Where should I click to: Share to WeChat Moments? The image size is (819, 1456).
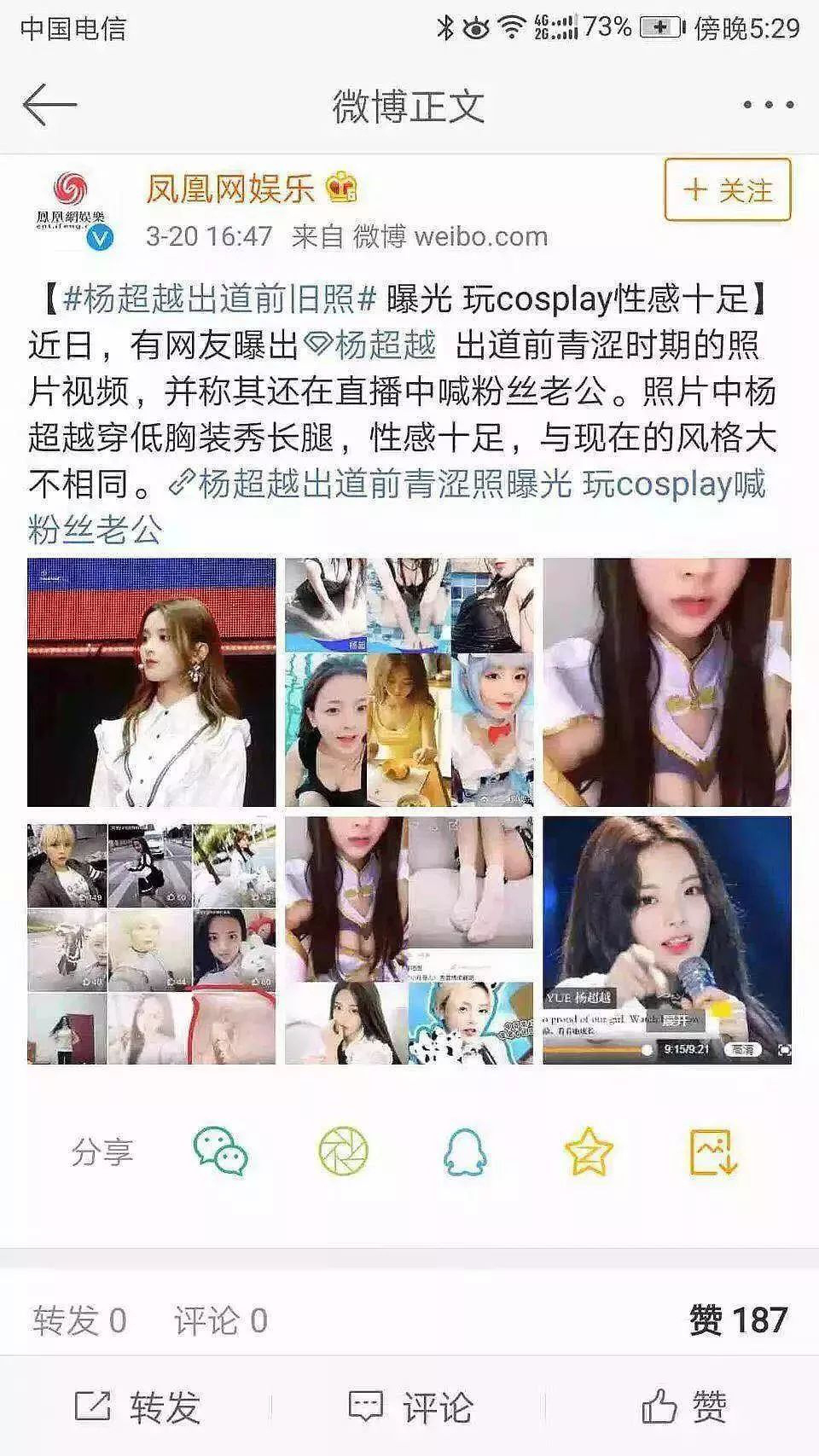point(343,1151)
